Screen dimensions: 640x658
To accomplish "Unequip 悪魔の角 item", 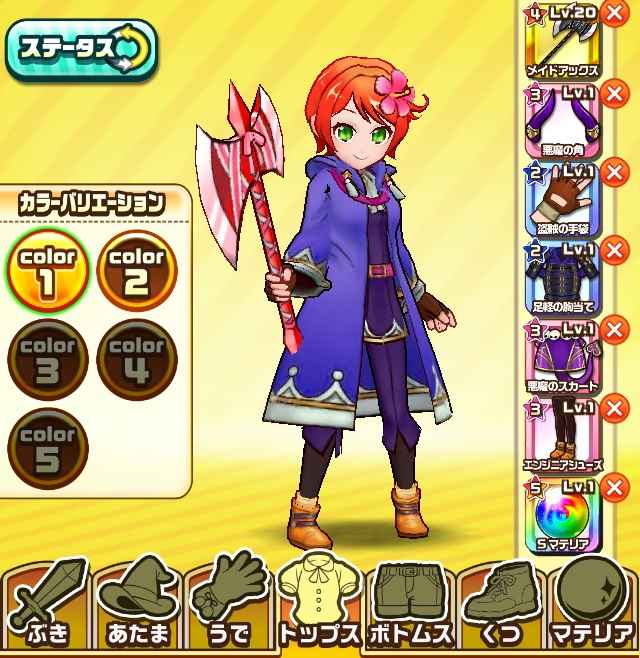I will [616, 97].
